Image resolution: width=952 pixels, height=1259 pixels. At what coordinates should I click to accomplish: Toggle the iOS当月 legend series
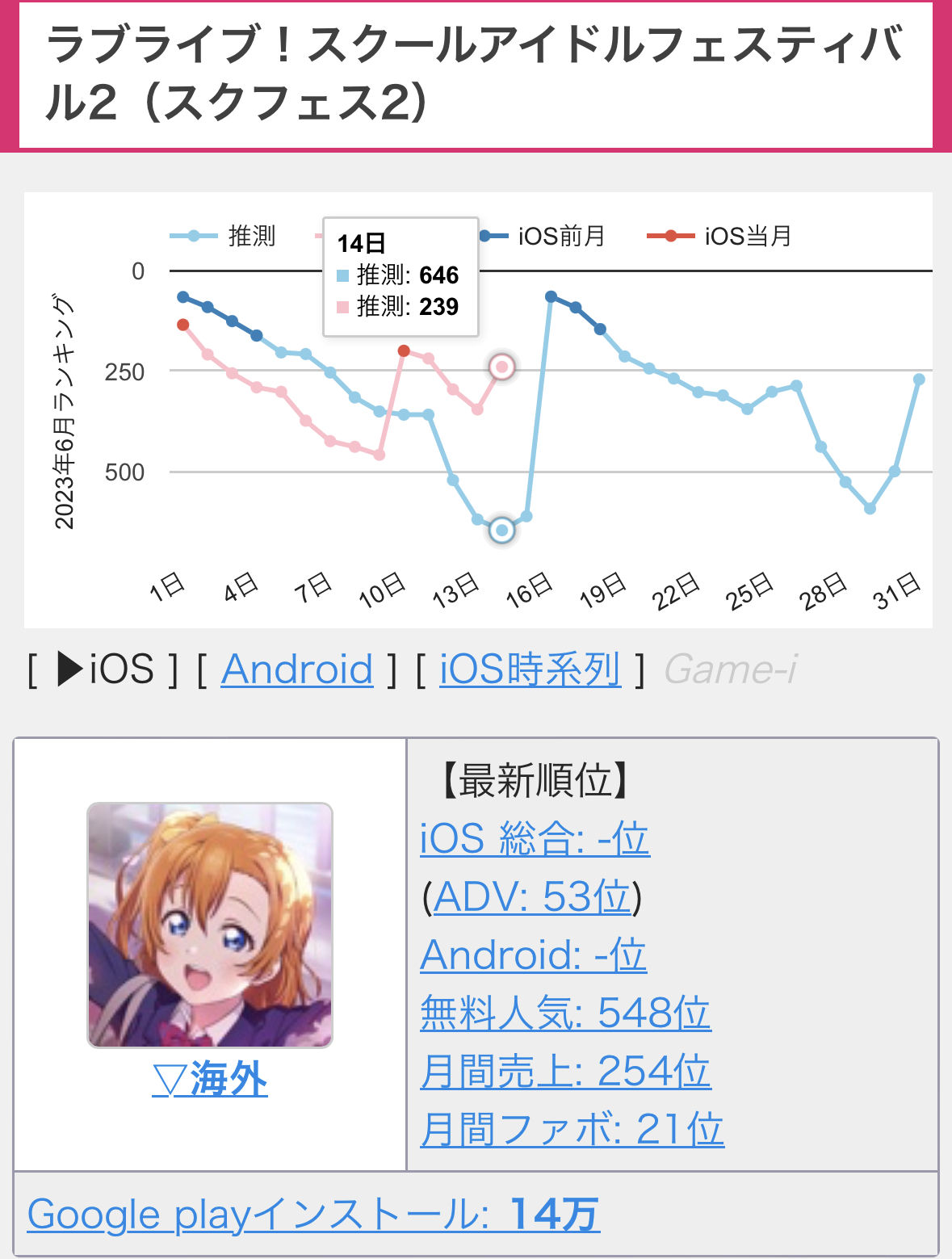coord(719,236)
